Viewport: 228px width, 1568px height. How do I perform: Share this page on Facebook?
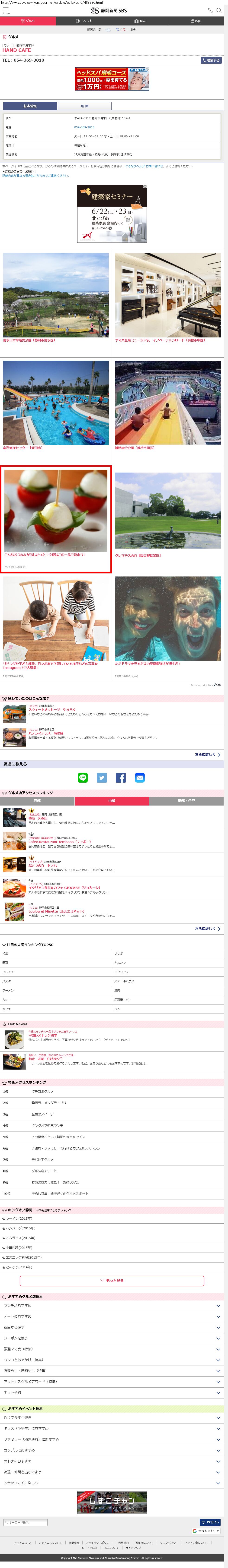(121, 777)
